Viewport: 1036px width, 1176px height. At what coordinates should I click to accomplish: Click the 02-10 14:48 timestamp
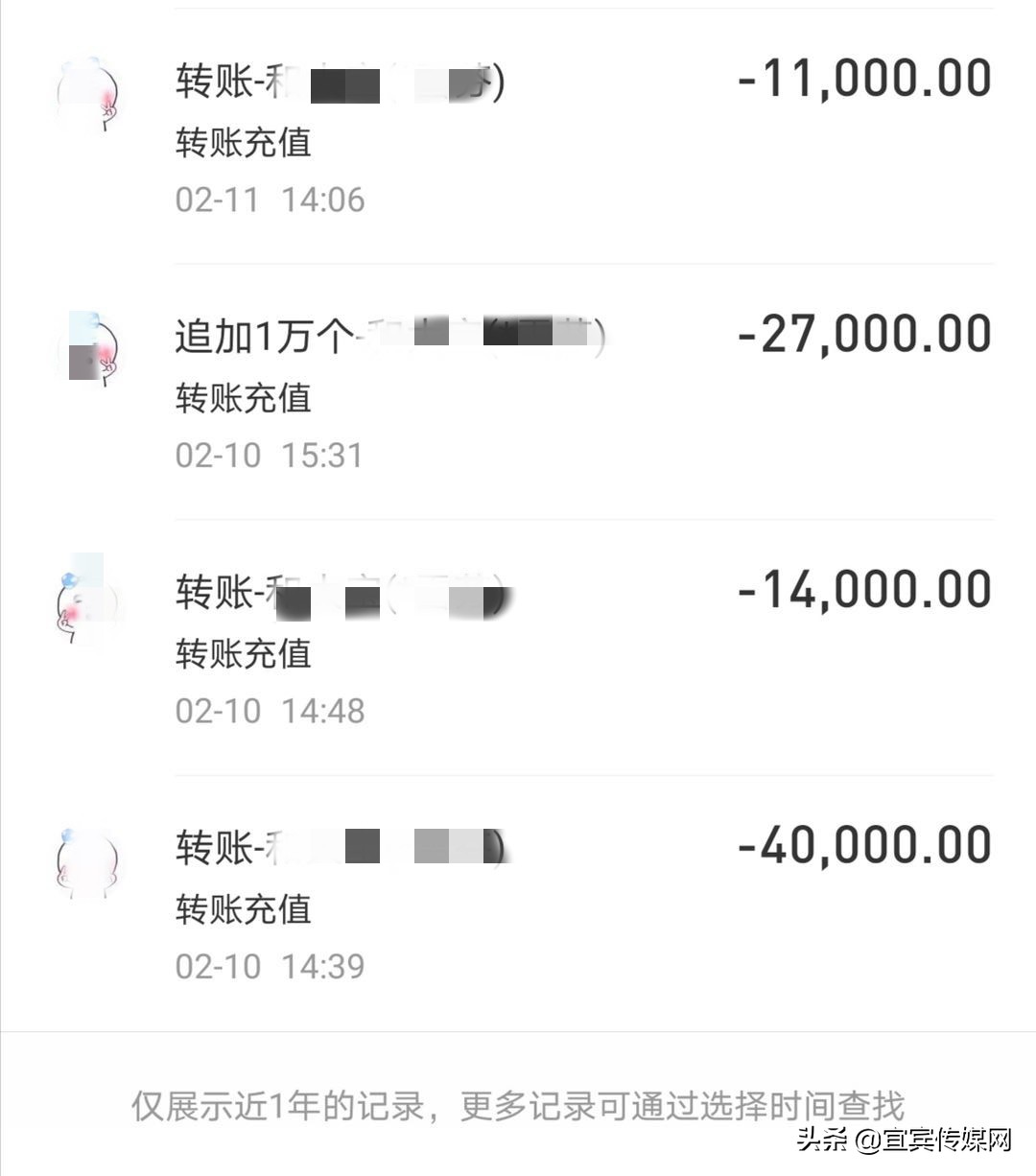[x=271, y=710]
